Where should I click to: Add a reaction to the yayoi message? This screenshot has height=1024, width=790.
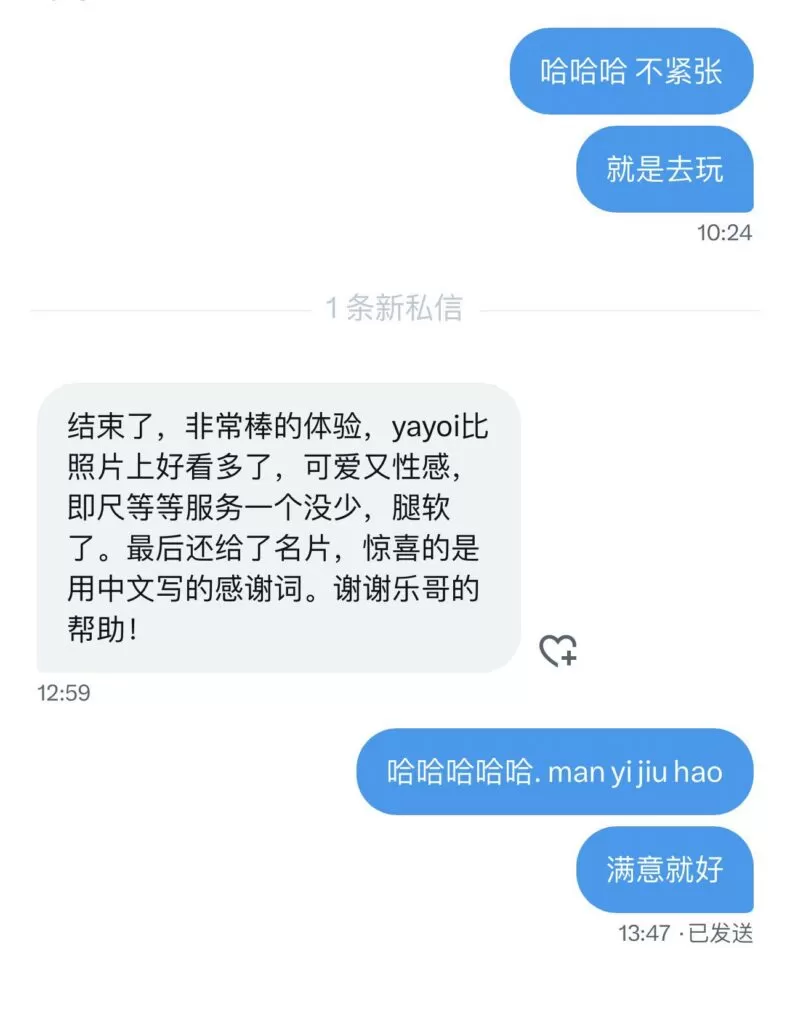[557, 651]
